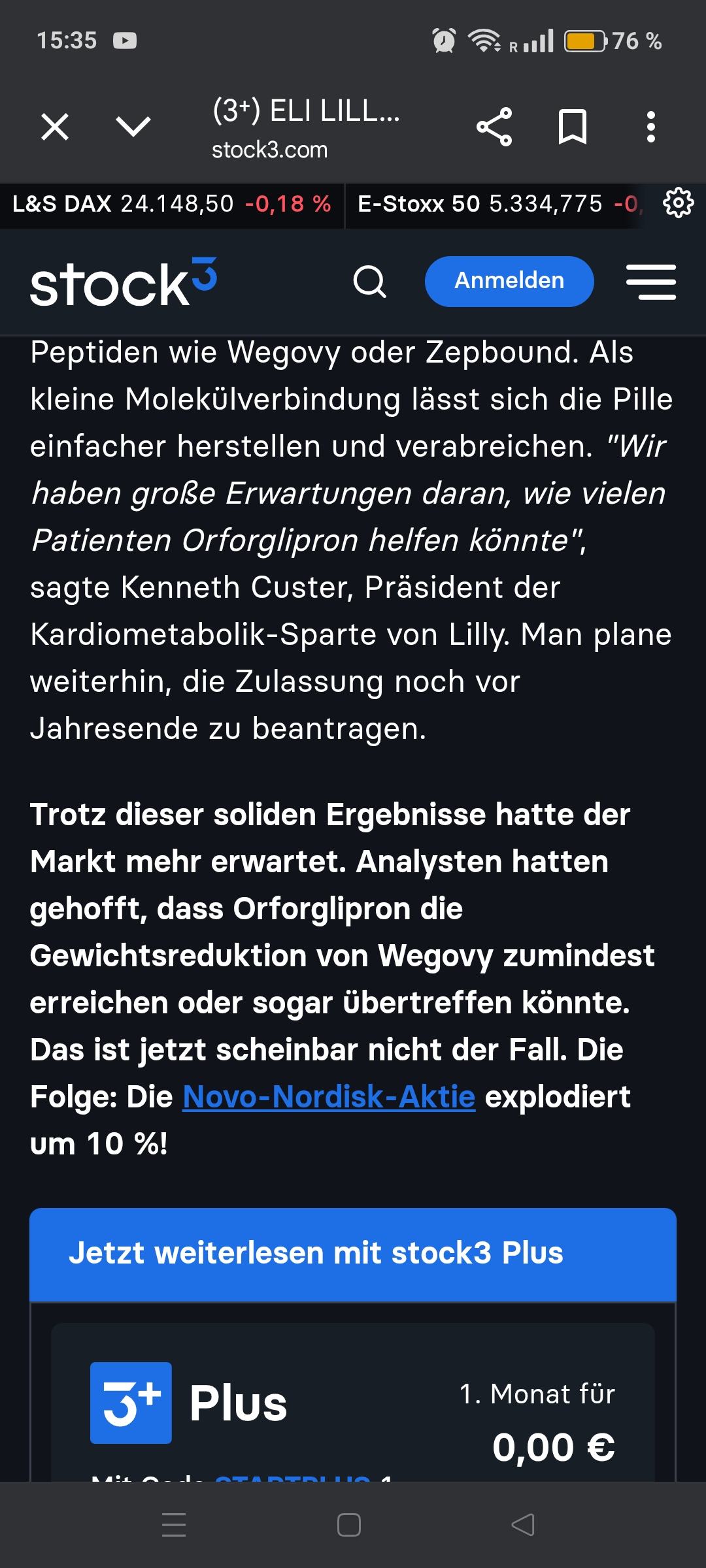Go back with the system back button

tap(523, 1525)
